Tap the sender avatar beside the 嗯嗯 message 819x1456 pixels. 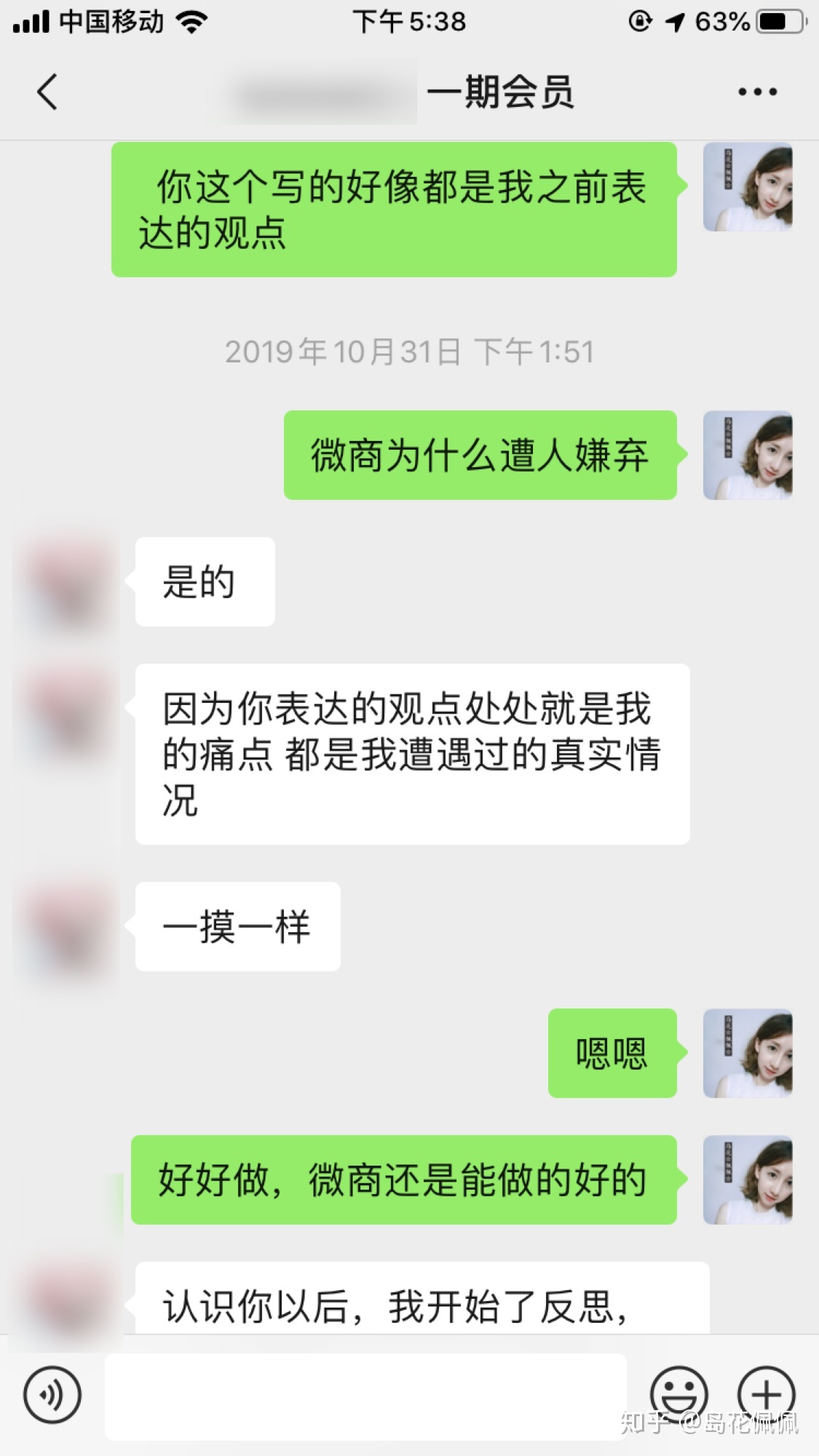point(748,1053)
